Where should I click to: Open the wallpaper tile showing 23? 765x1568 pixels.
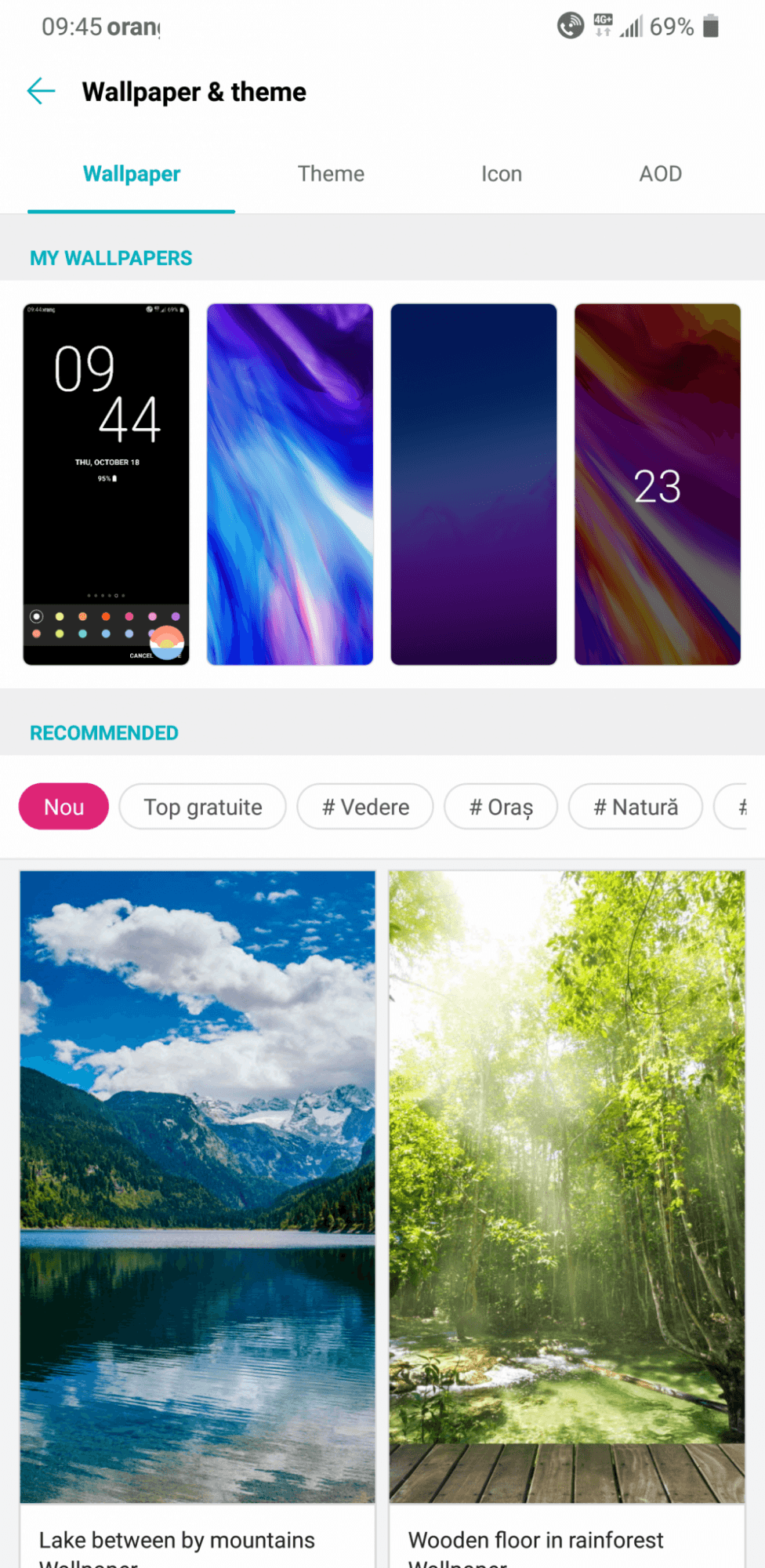[657, 484]
